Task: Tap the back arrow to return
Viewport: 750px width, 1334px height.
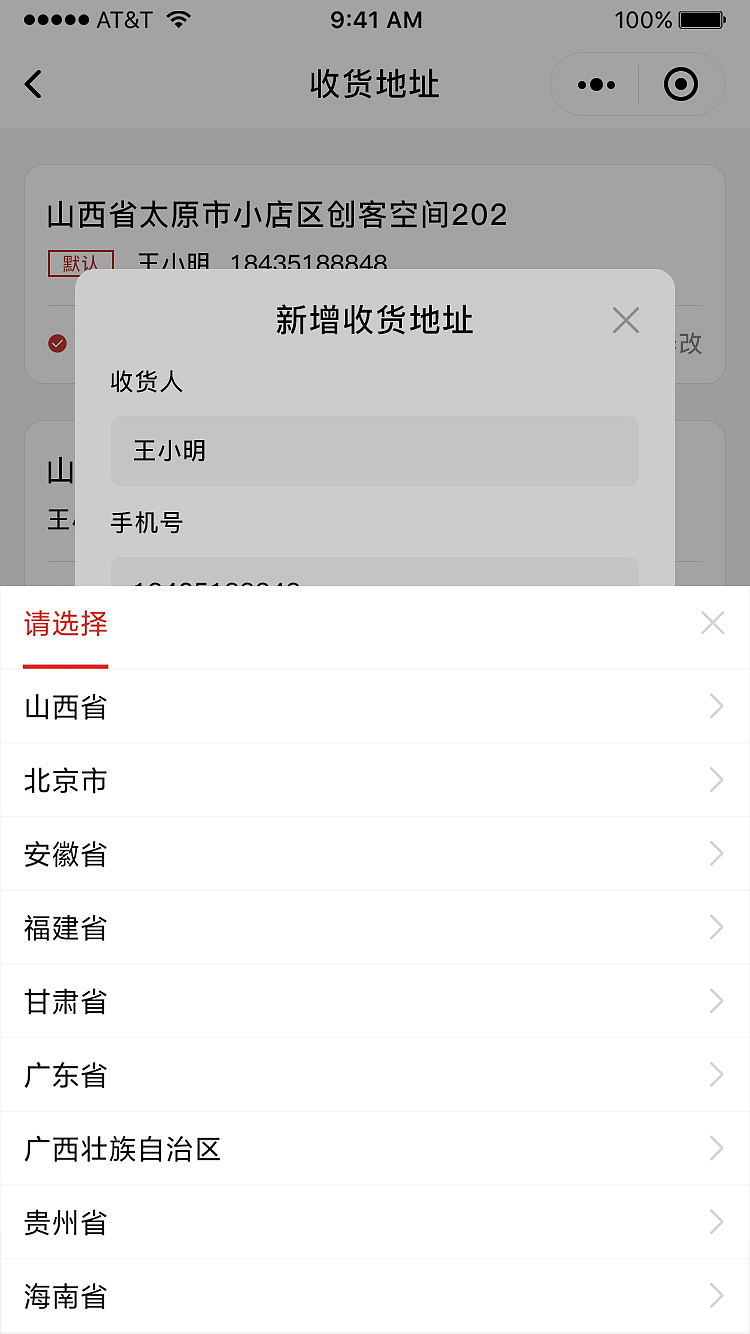Action: 34,84
